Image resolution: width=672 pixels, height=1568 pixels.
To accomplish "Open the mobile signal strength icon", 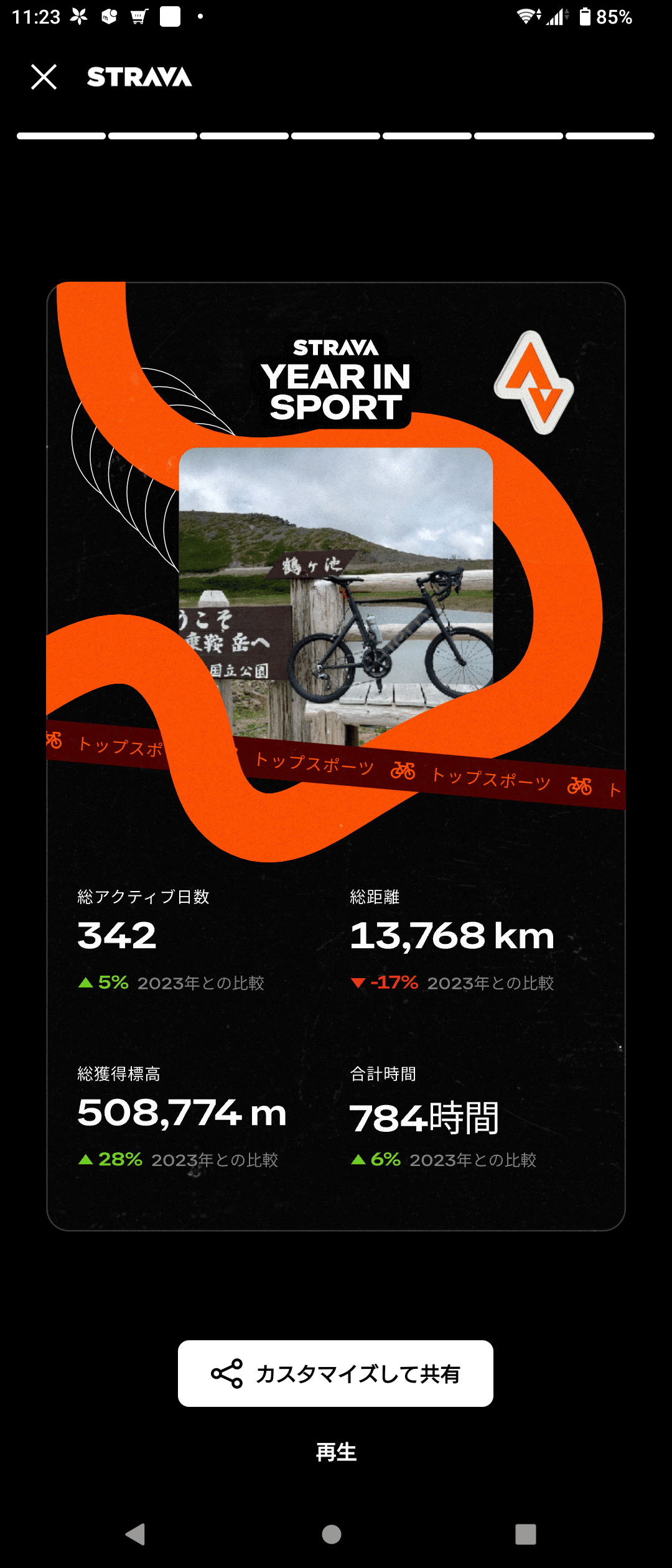I will [556, 17].
